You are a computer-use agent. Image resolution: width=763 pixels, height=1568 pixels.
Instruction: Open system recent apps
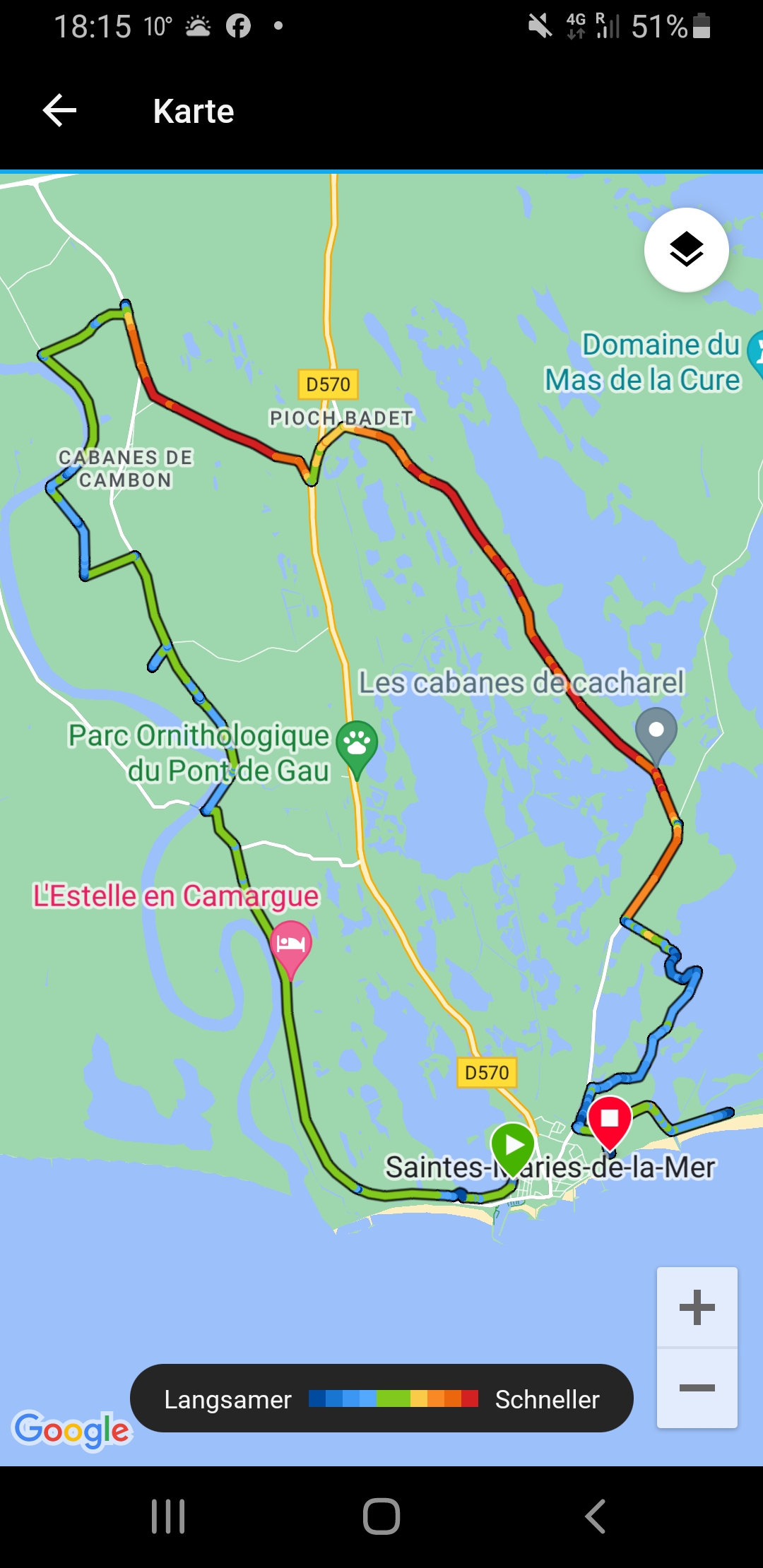(x=168, y=1516)
